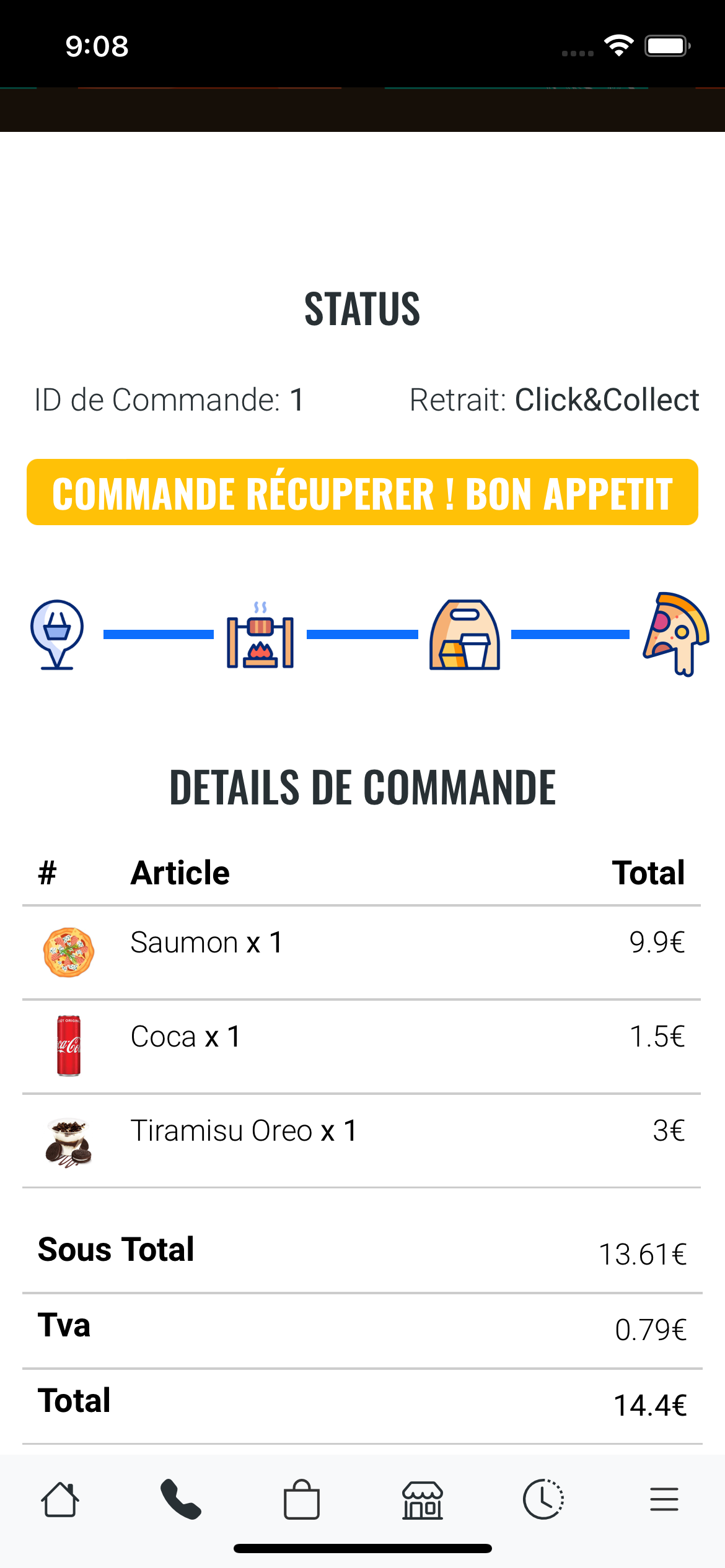725x1568 pixels.
Task: Open the phone call tab
Action: 181,1500
